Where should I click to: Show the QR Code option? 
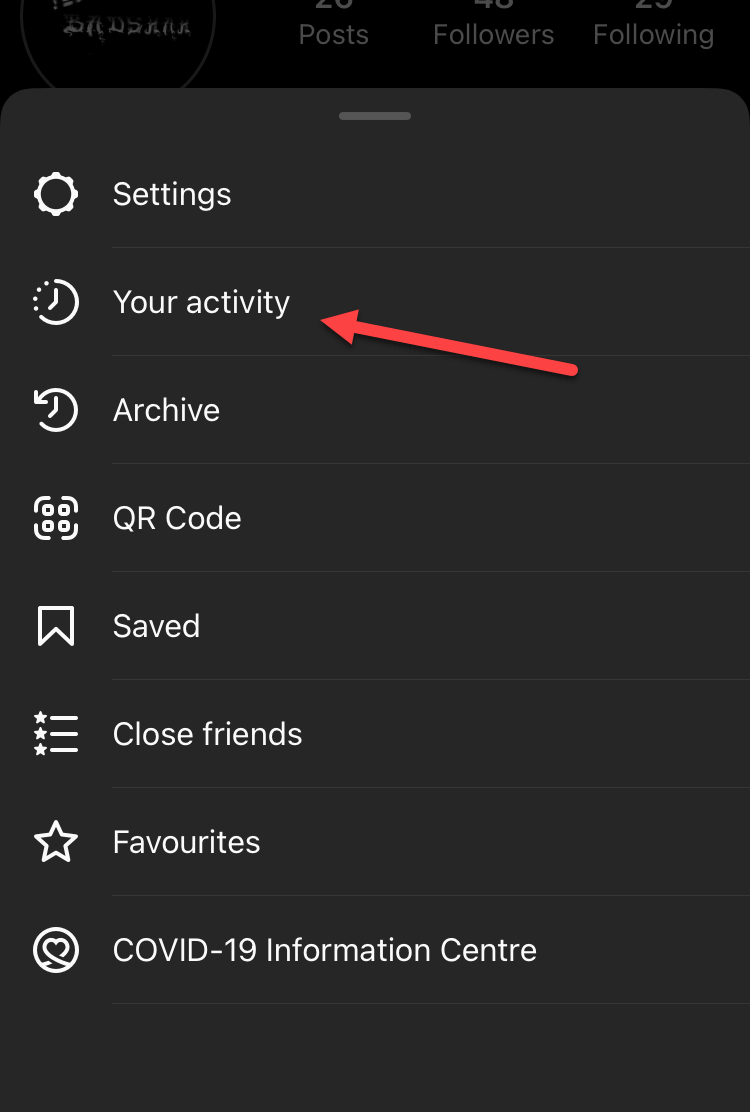[x=177, y=518]
